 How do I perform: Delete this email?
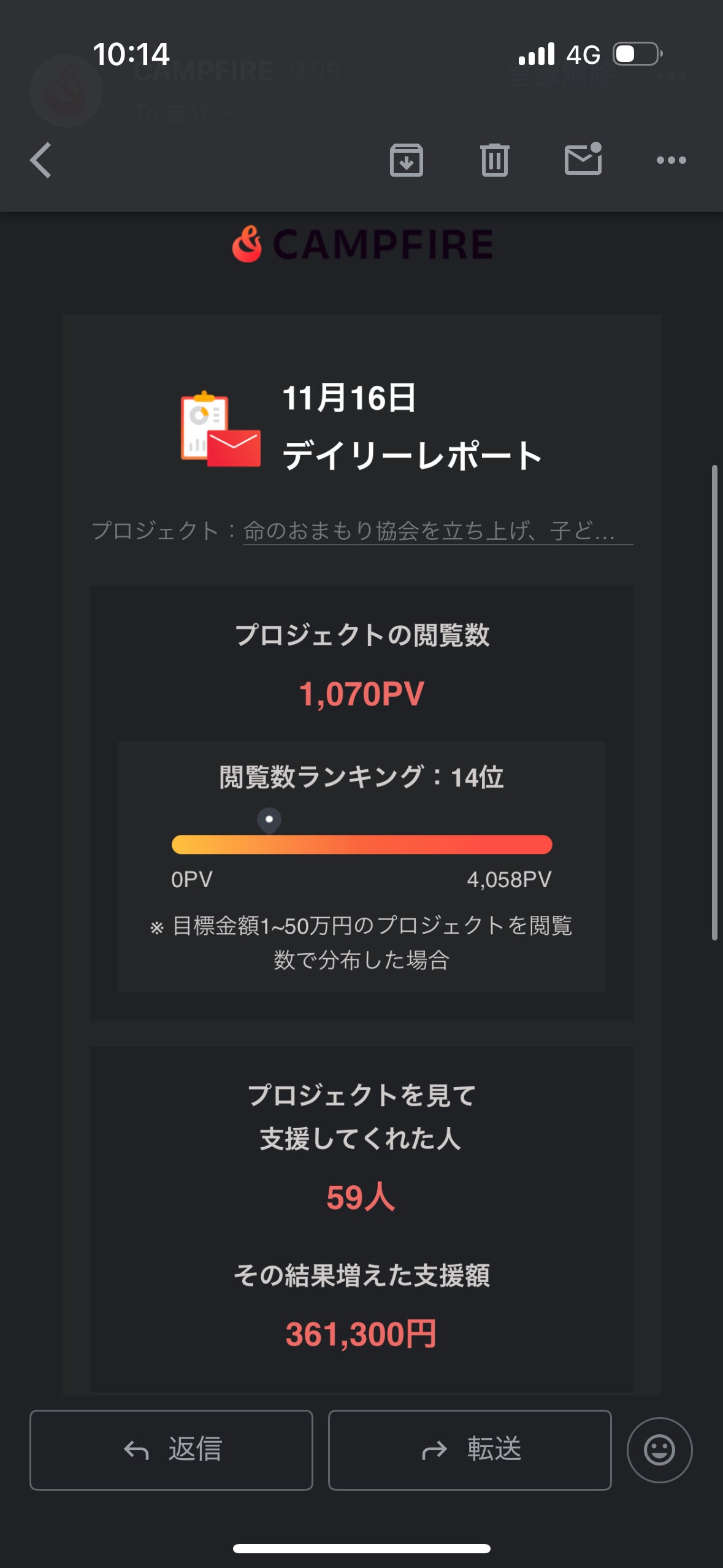point(494,161)
